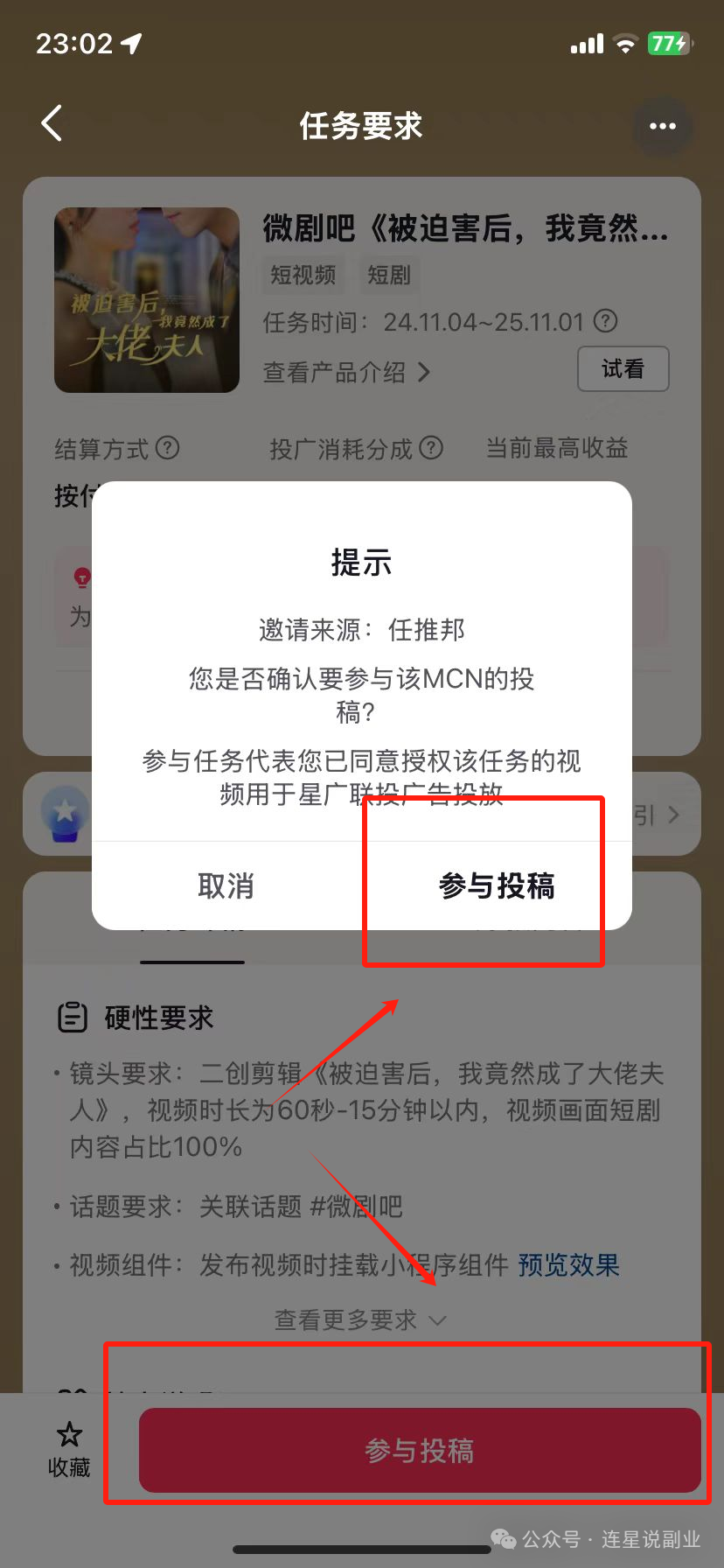
Task: Tap 收藏 star to favorite the task
Action: 69,1450
